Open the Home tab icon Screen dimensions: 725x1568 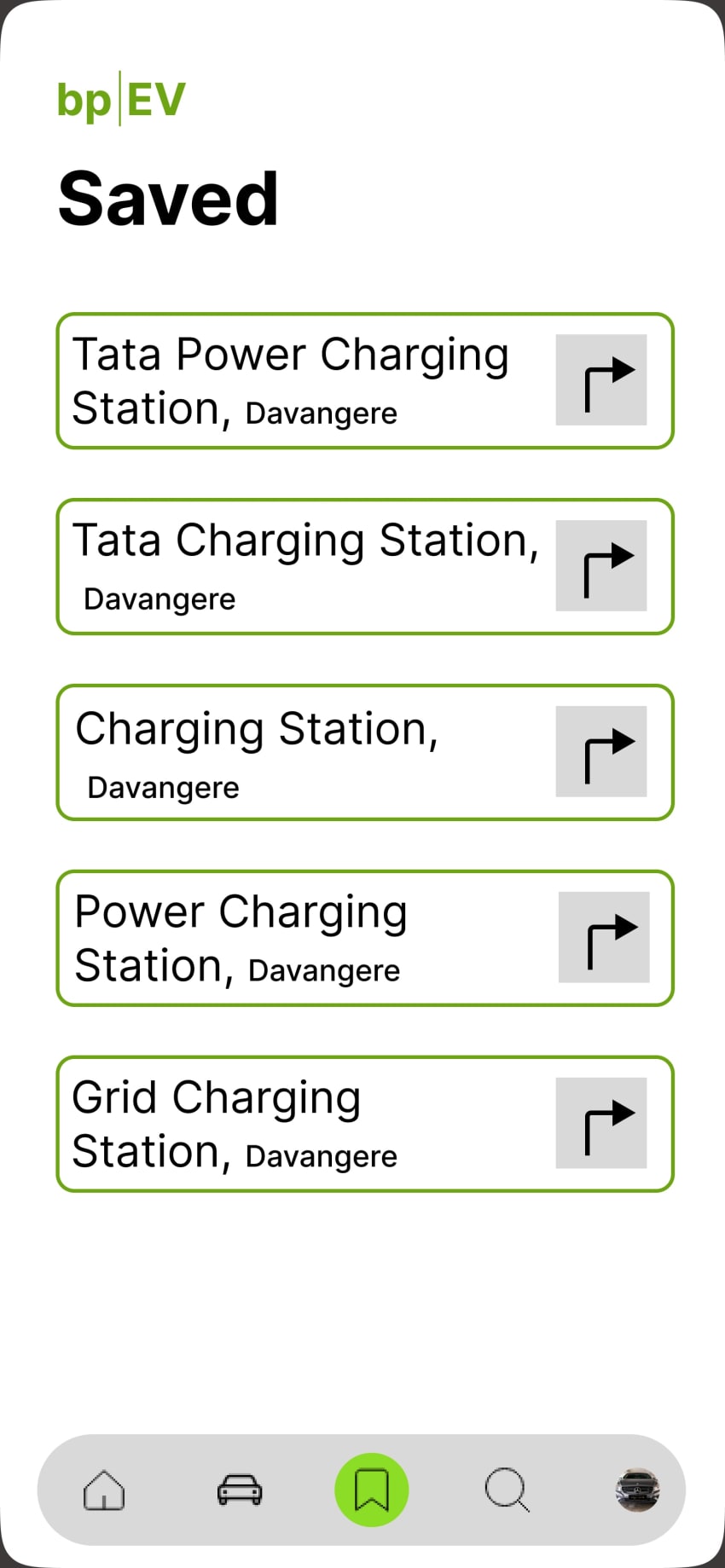point(104,1491)
